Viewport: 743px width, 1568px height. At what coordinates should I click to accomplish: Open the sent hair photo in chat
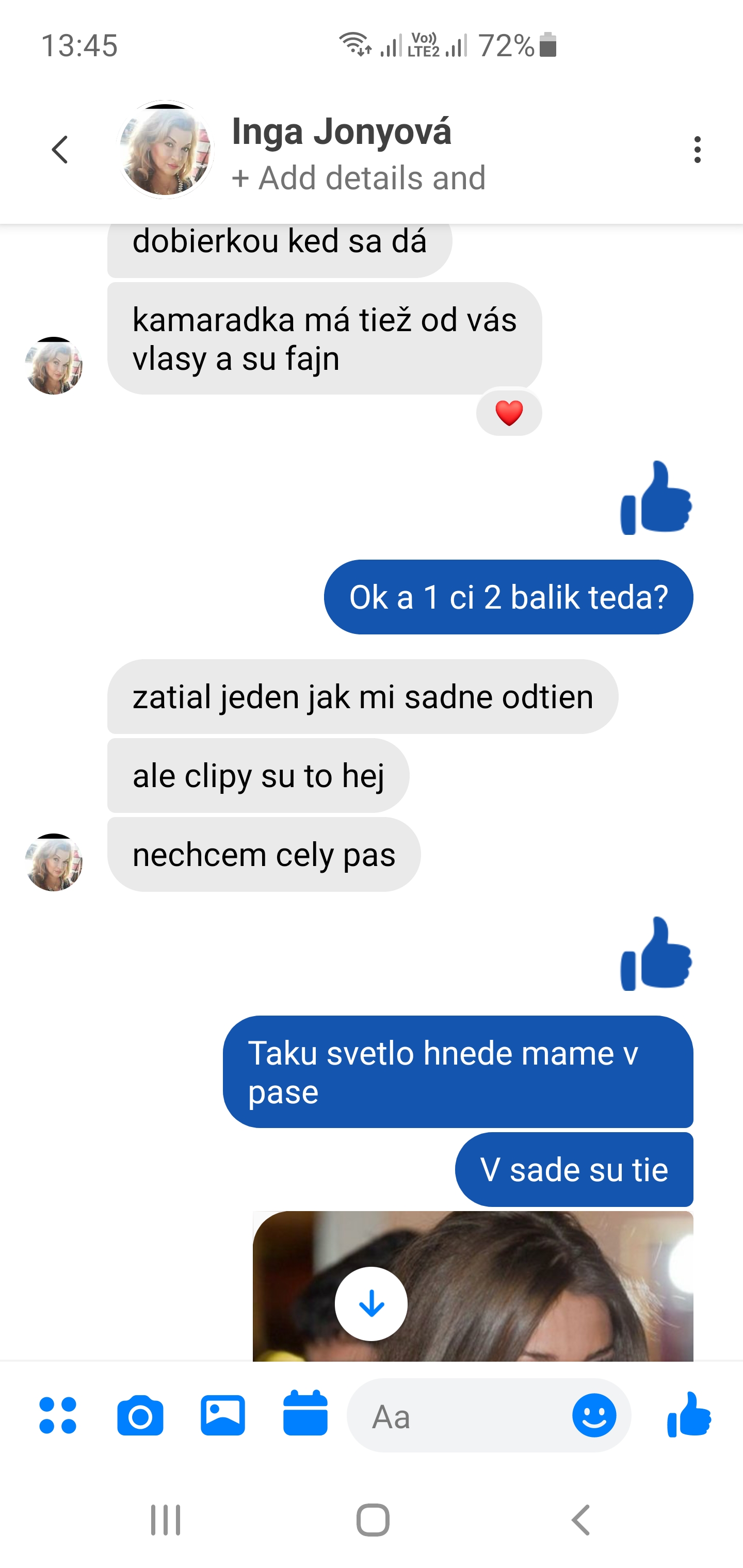(473, 1286)
